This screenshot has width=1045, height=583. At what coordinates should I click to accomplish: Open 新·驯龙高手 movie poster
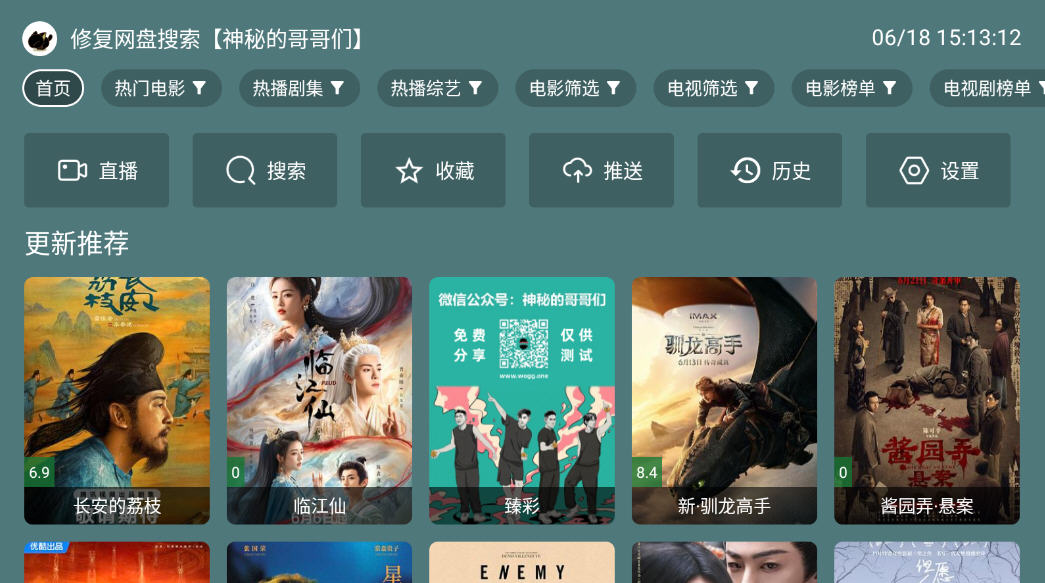pos(724,400)
